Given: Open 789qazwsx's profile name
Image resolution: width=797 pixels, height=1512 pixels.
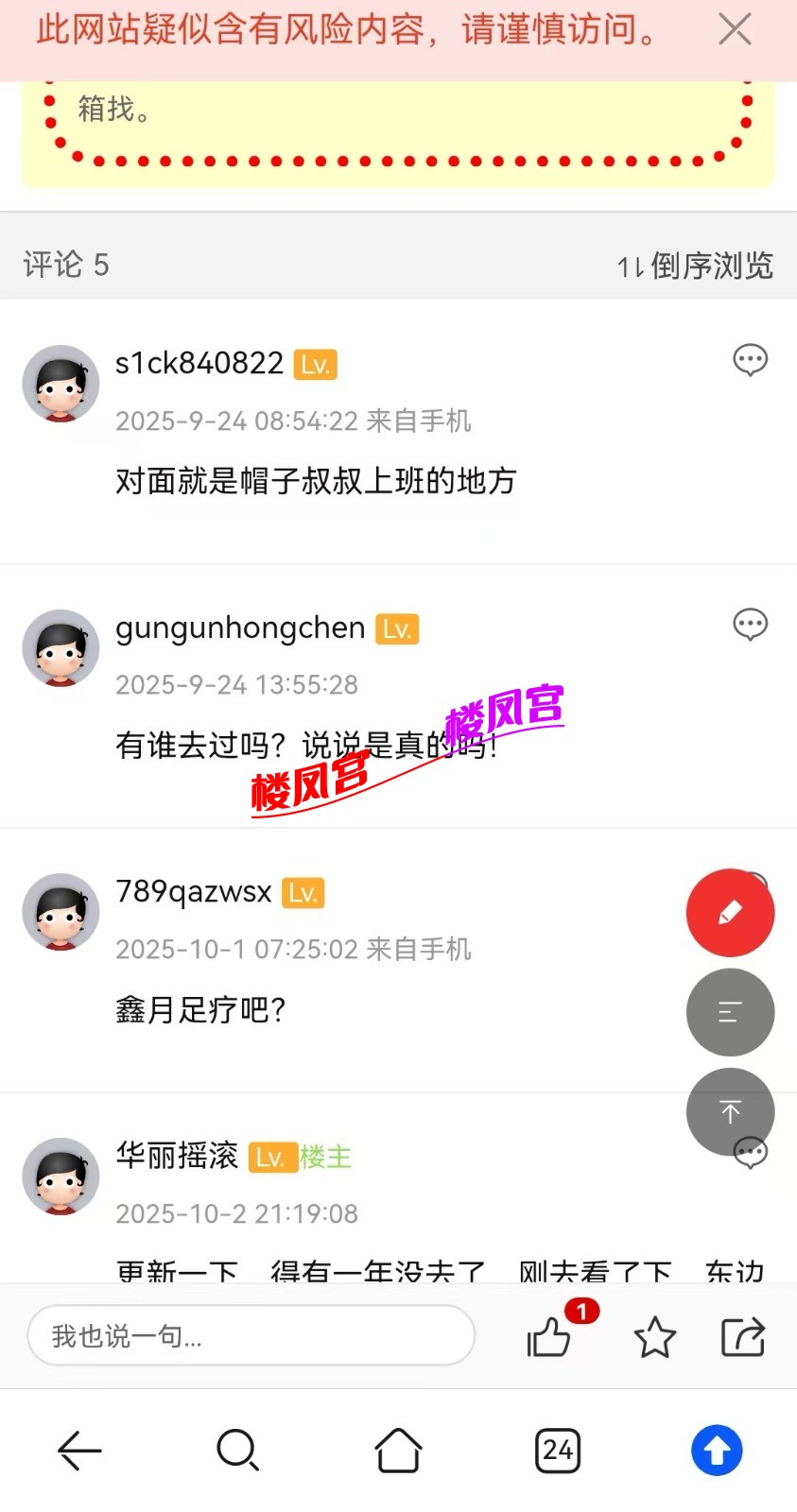Looking at the screenshot, I should pos(194,891).
